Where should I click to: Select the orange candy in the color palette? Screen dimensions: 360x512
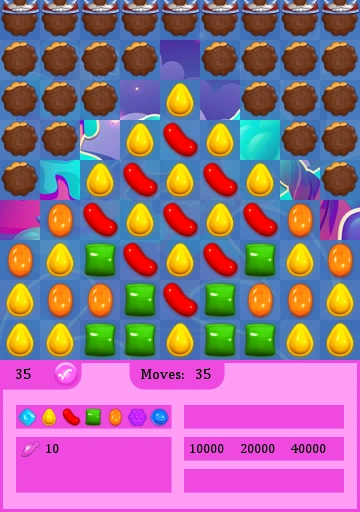(115, 417)
